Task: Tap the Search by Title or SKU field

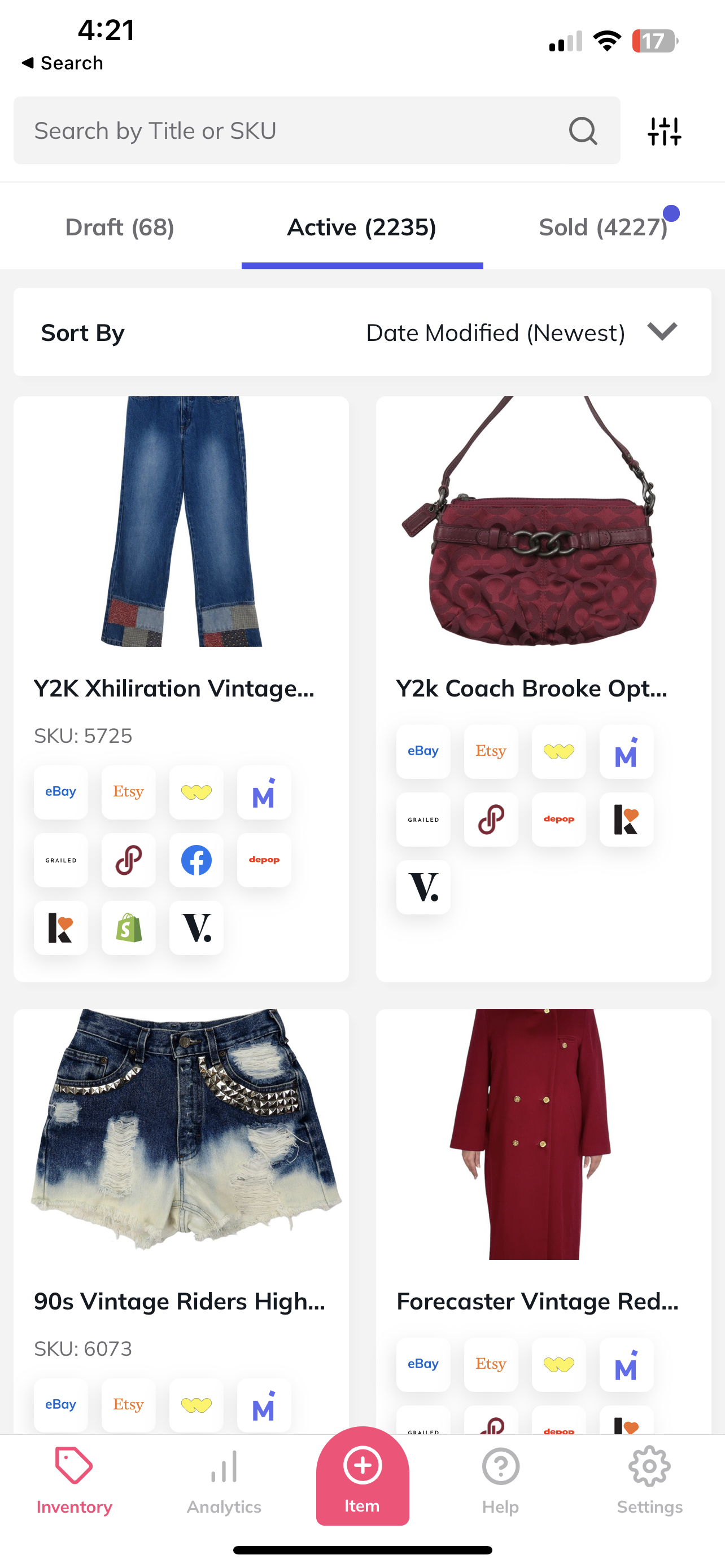Action: 292,130
